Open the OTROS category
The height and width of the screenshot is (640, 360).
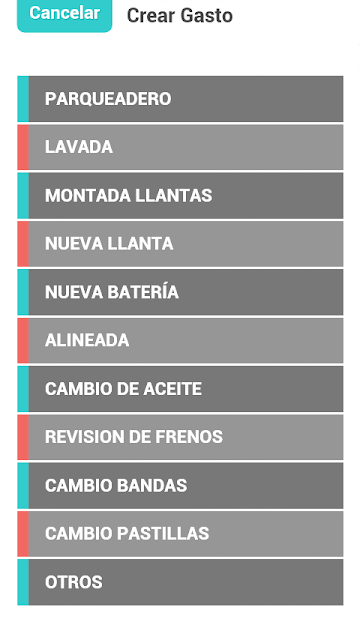[180, 582]
